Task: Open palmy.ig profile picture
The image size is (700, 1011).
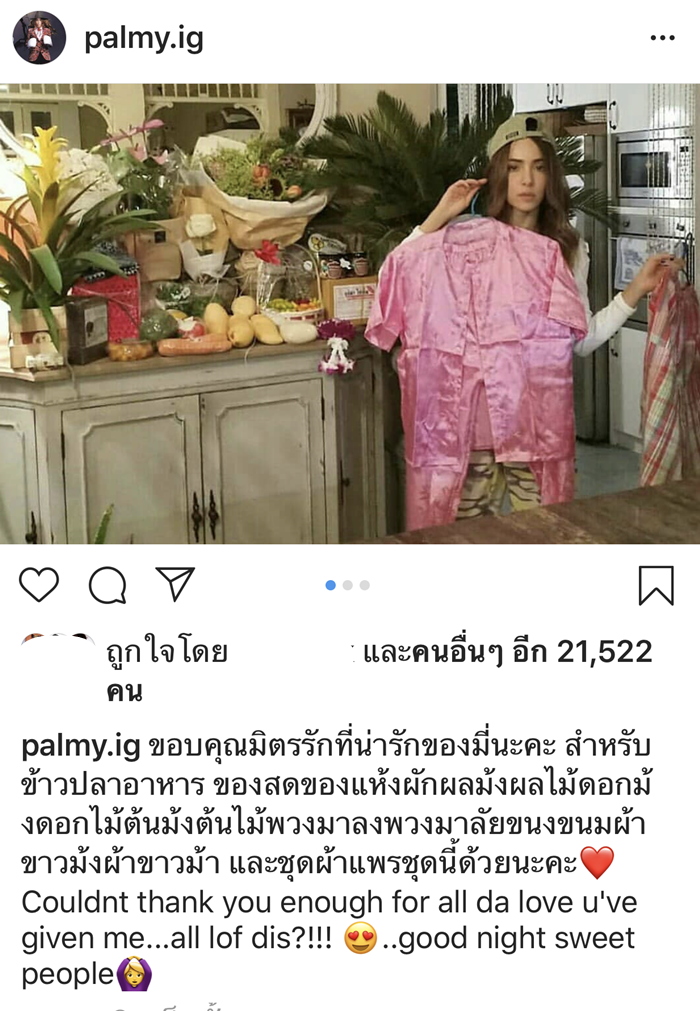Action: click(39, 38)
